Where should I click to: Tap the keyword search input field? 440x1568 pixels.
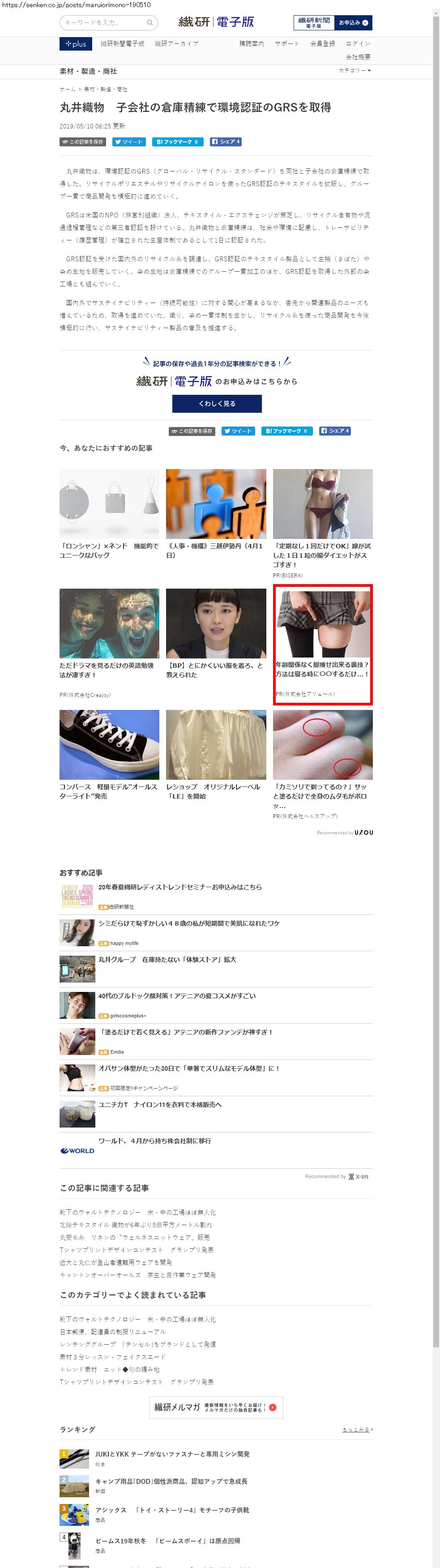click(x=103, y=22)
